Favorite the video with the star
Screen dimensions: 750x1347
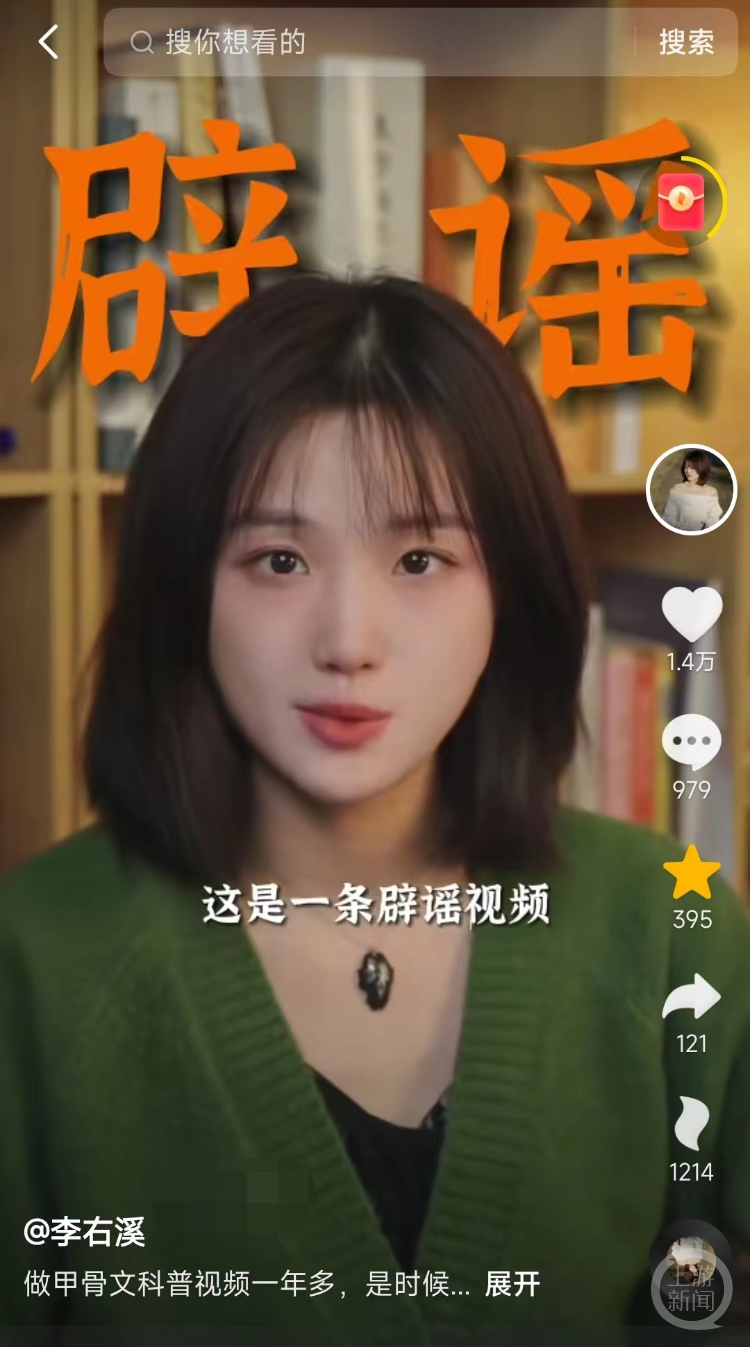coord(691,872)
